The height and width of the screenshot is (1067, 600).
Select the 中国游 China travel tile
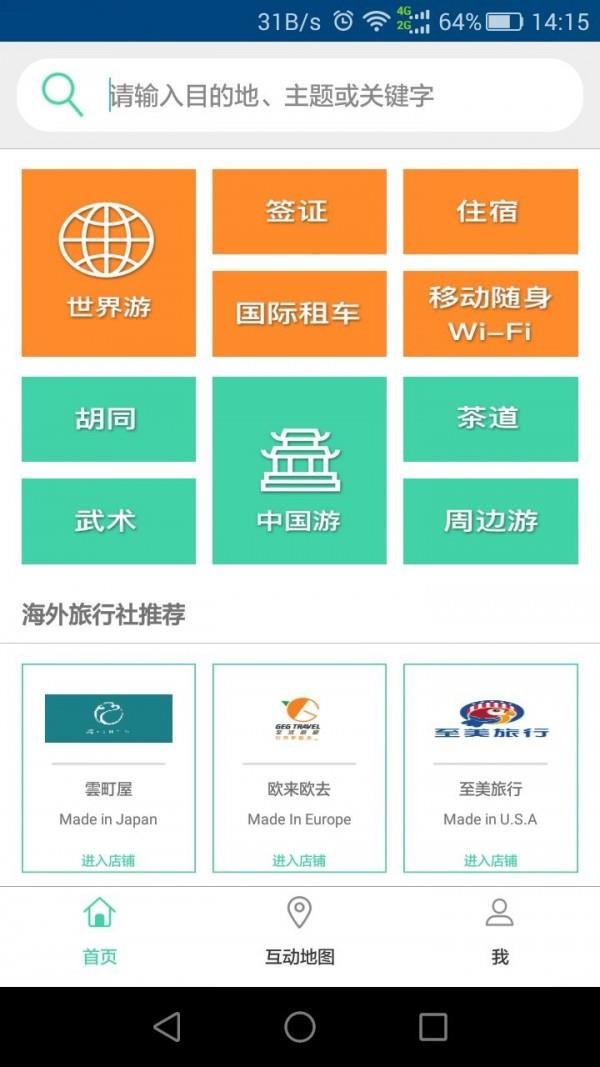[x=299, y=470]
